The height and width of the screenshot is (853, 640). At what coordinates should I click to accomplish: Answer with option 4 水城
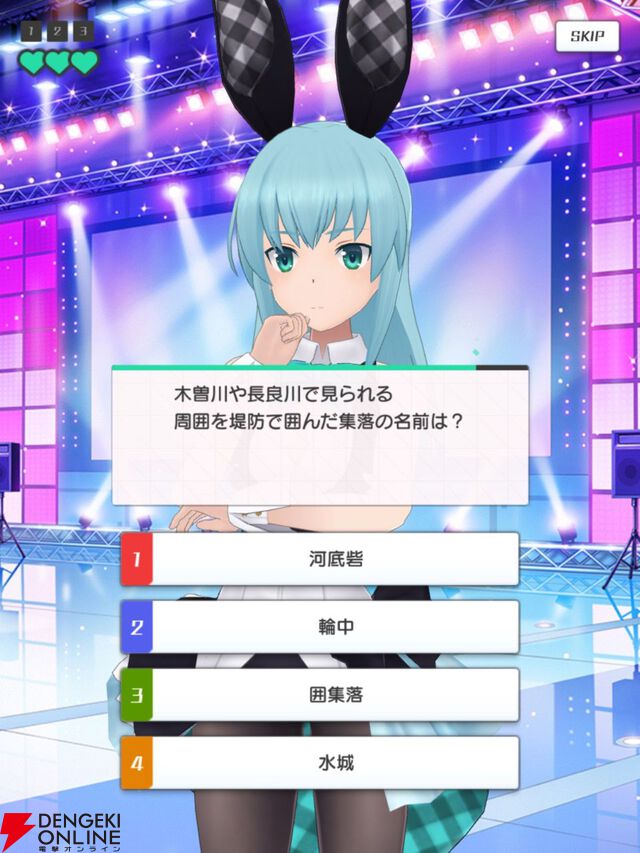[320, 763]
